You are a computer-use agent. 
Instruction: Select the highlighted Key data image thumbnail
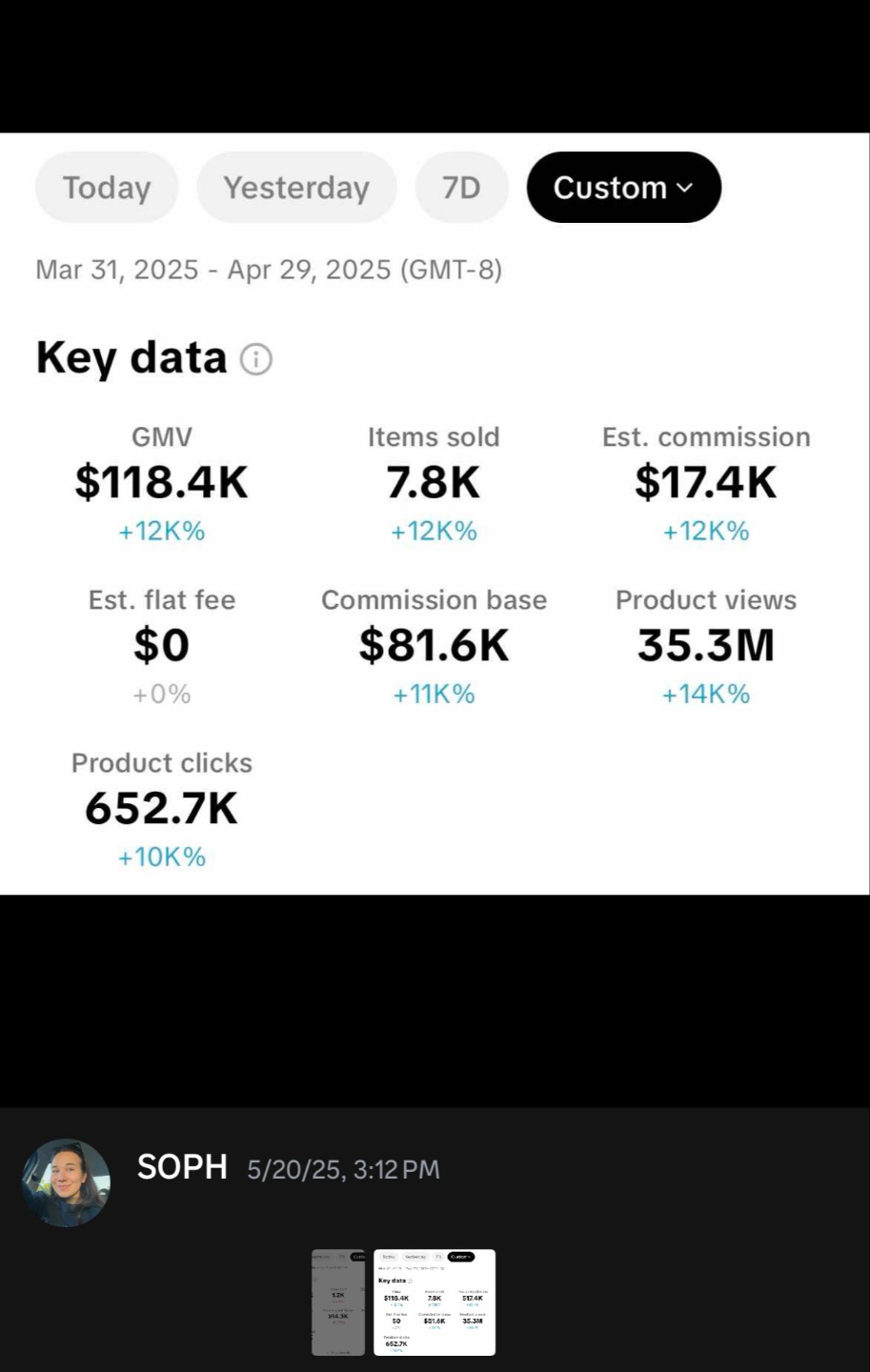(x=435, y=1301)
